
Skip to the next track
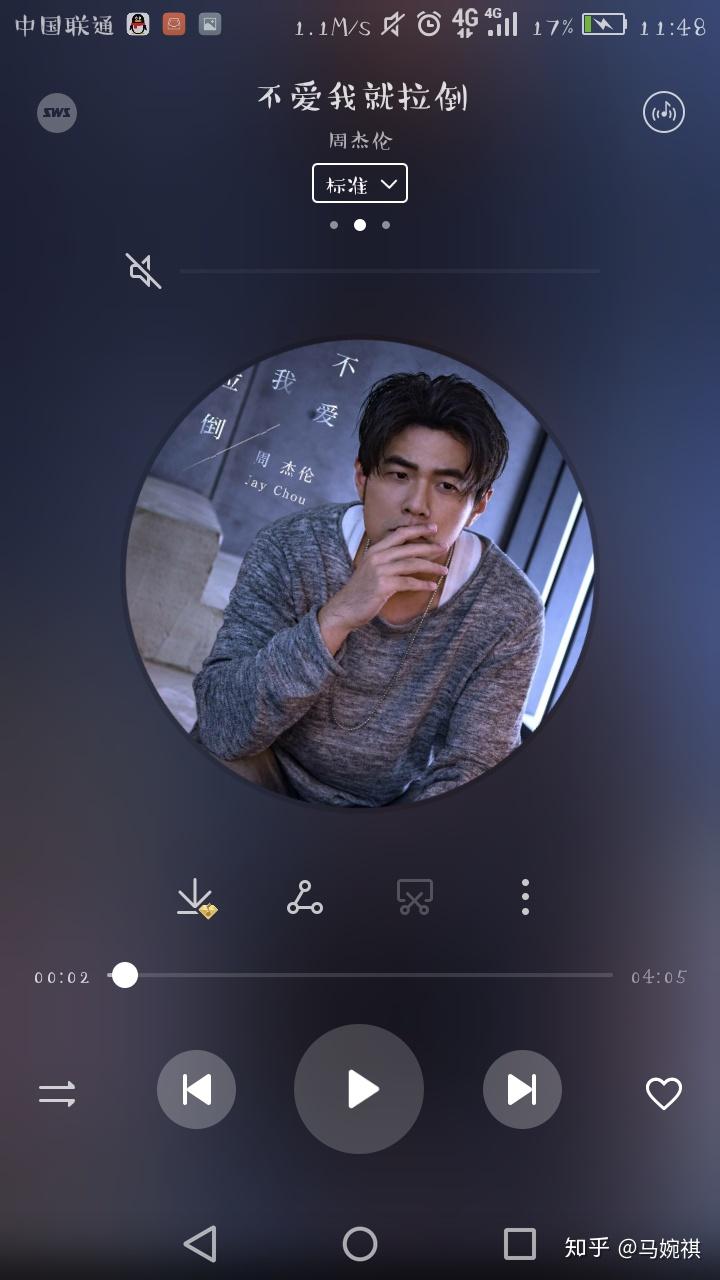(x=521, y=1090)
